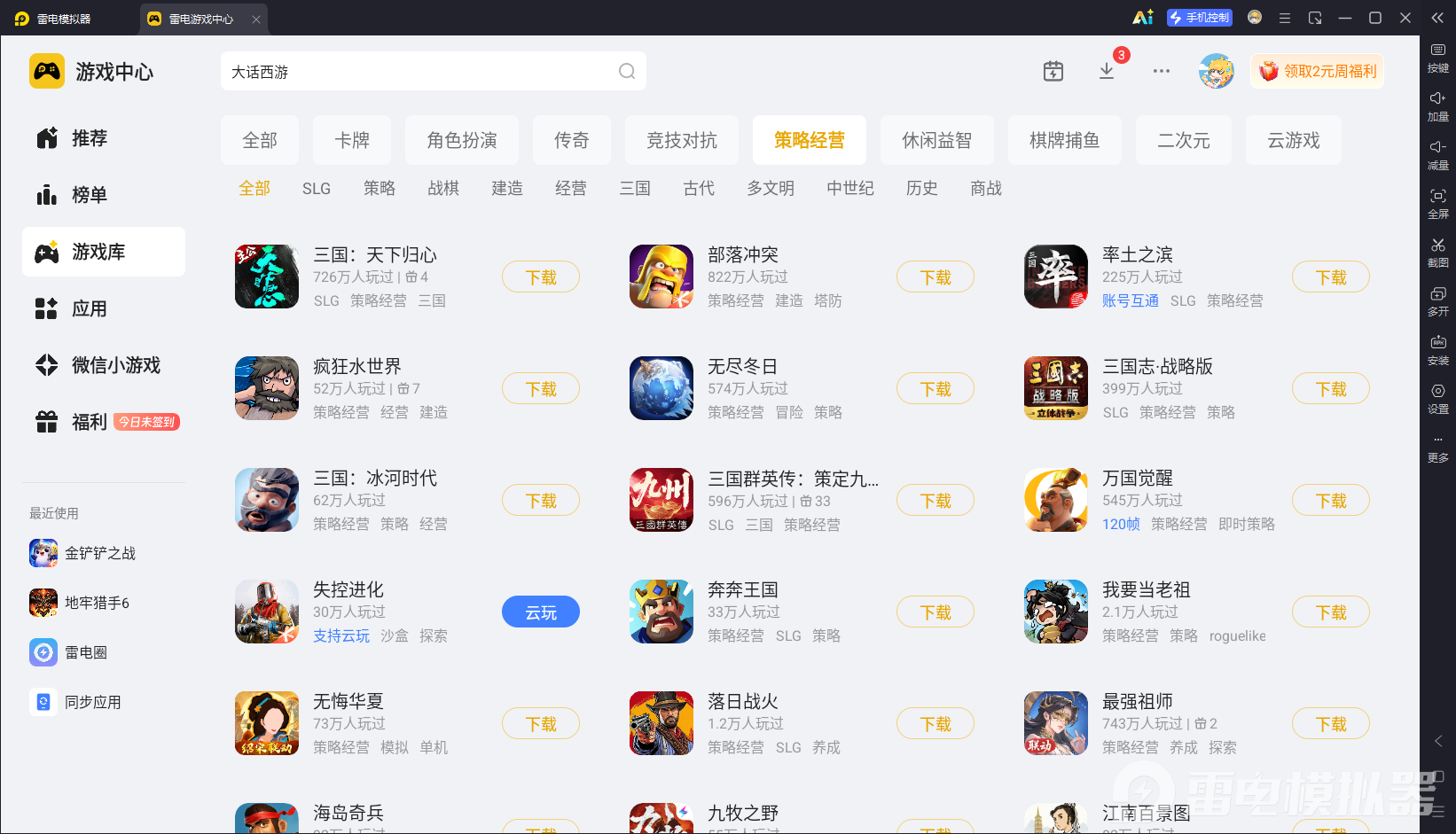
Task: Open the downloads icon with badge 3
Action: click(1107, 71)
